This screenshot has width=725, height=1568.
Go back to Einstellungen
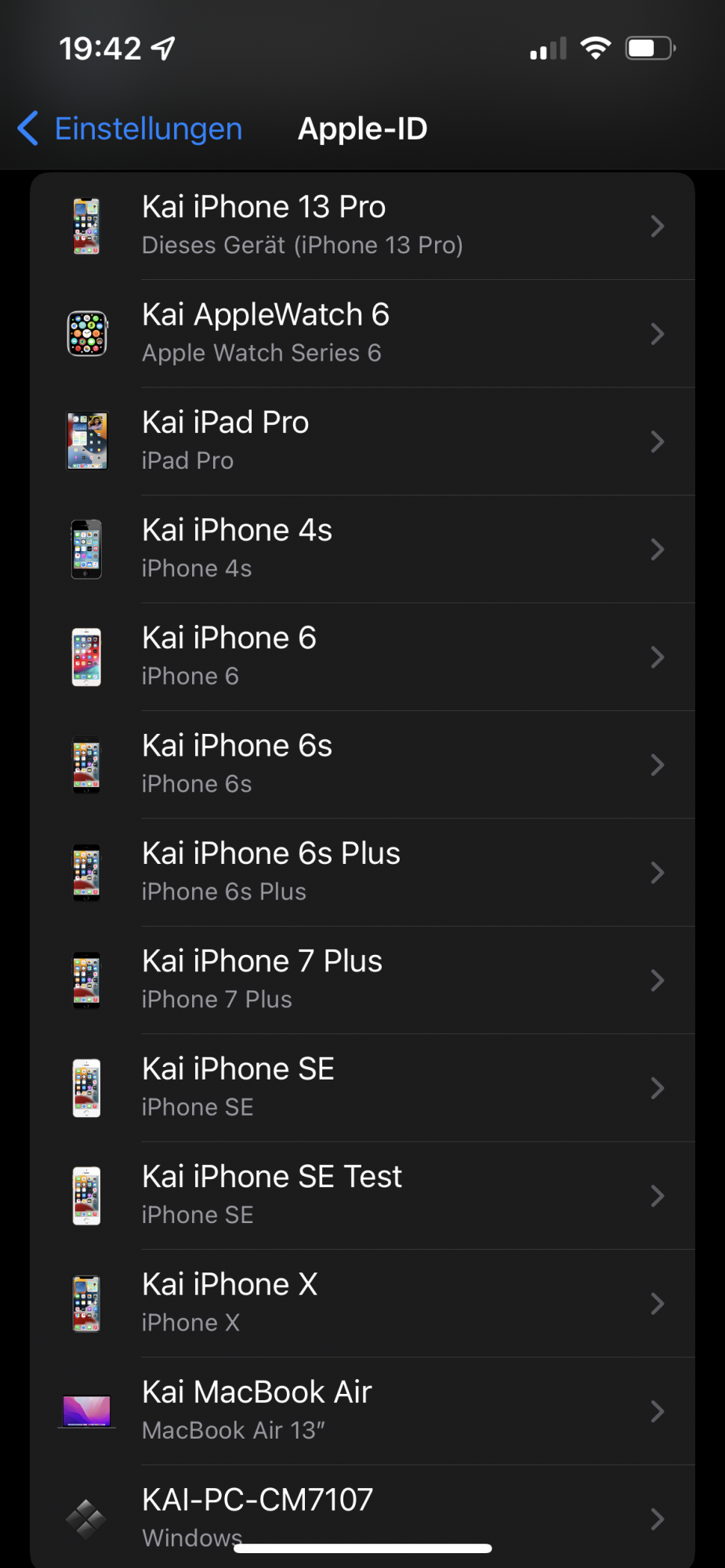pyautogui.click(x=130, y=129)
